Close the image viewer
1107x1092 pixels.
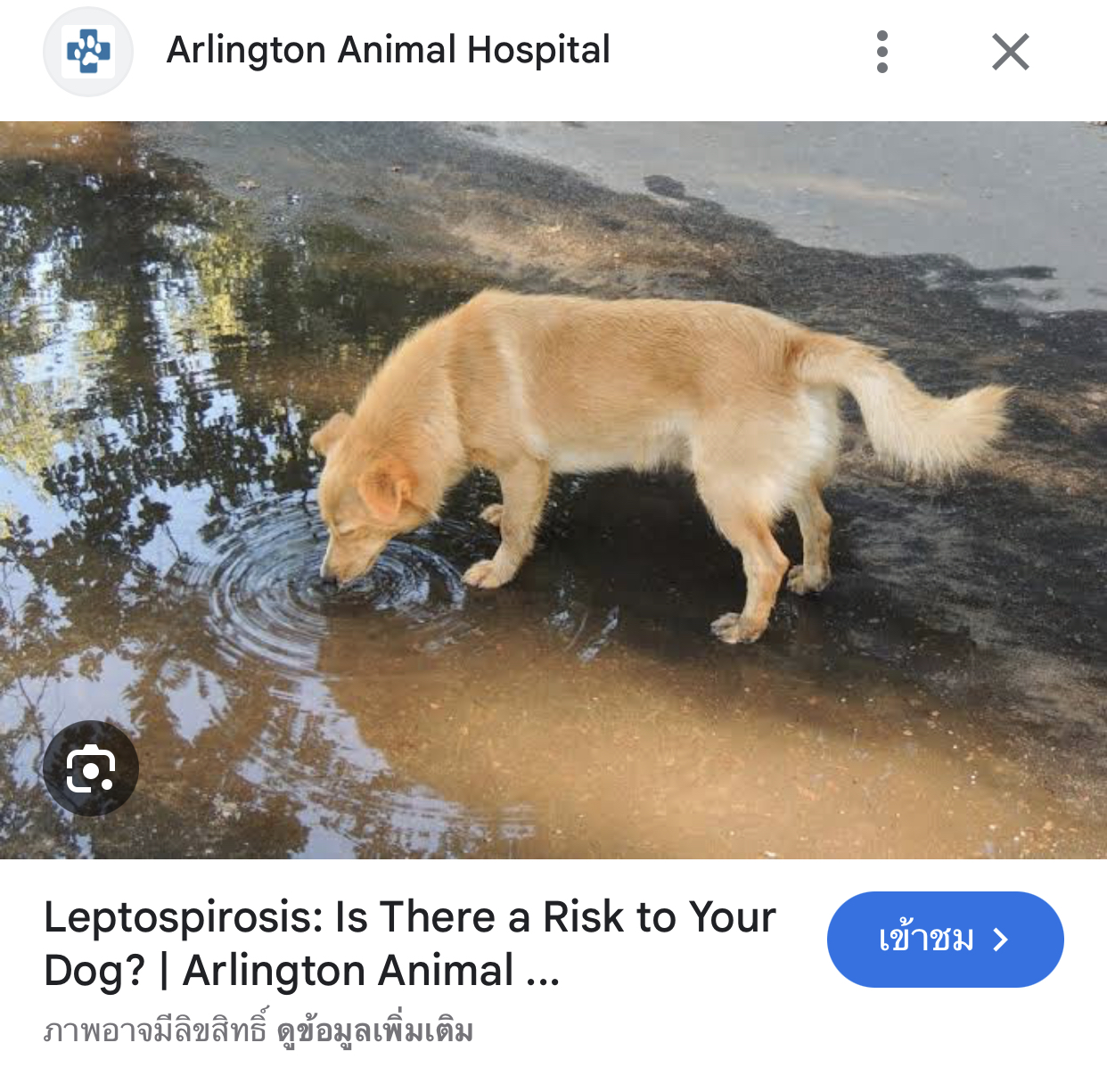1010,52
